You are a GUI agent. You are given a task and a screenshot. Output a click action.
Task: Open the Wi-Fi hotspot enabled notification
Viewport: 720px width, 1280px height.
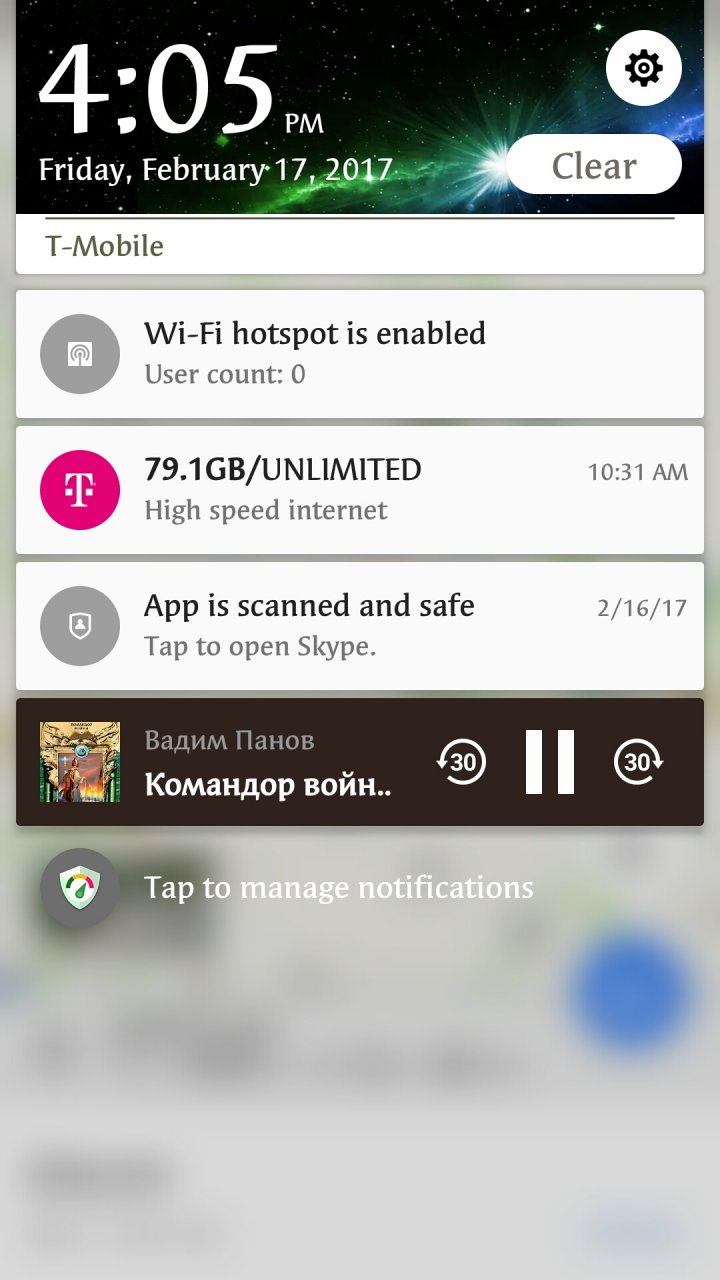click(x=360, y=353)
